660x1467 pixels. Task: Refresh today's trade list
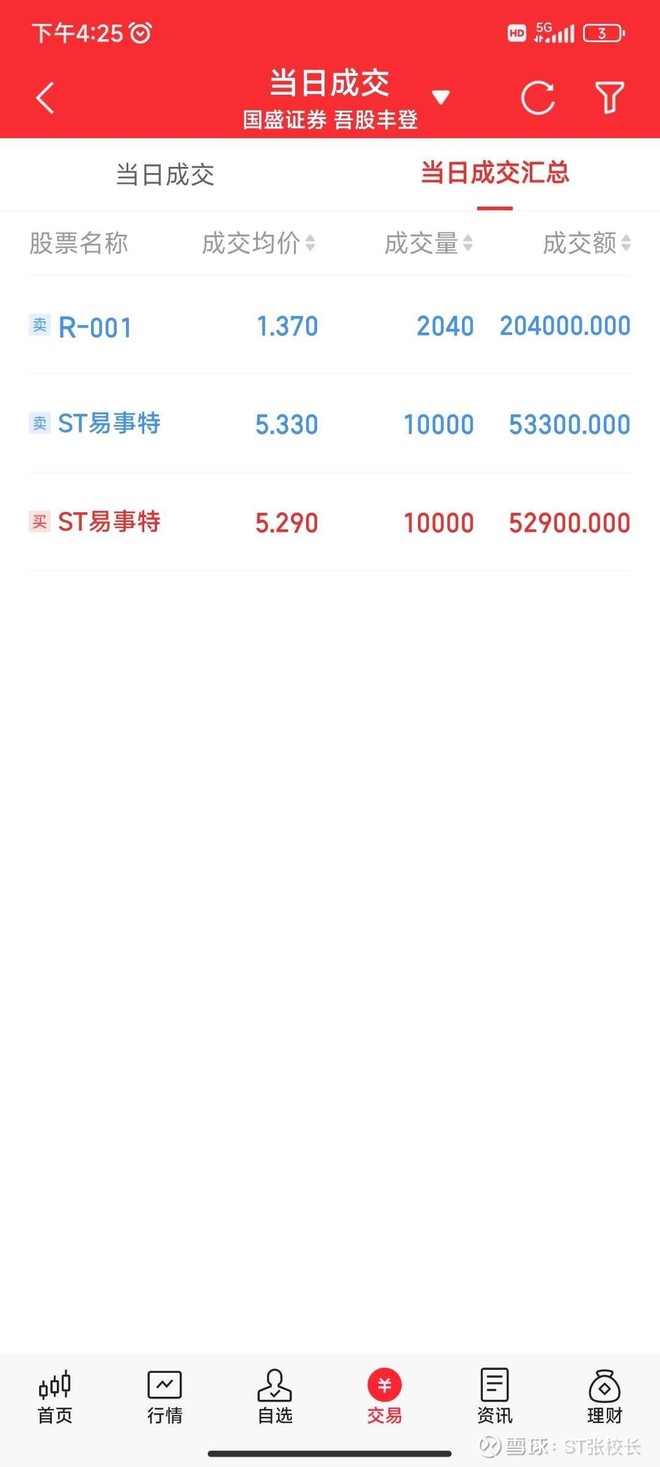[x=537, y=98]
